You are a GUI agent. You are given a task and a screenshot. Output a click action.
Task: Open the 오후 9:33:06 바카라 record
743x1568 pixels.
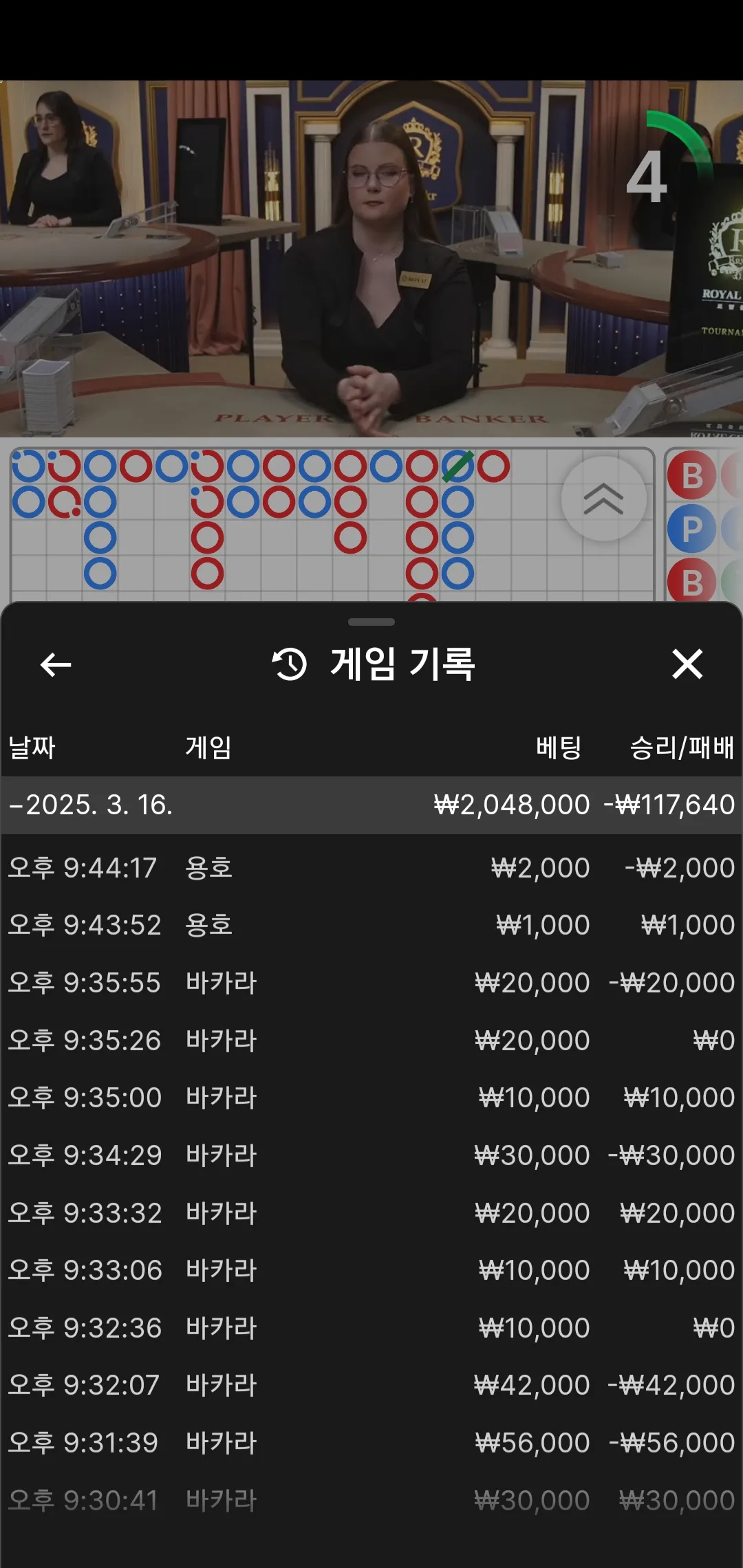pyautogui.click(x=371, y=1270)
